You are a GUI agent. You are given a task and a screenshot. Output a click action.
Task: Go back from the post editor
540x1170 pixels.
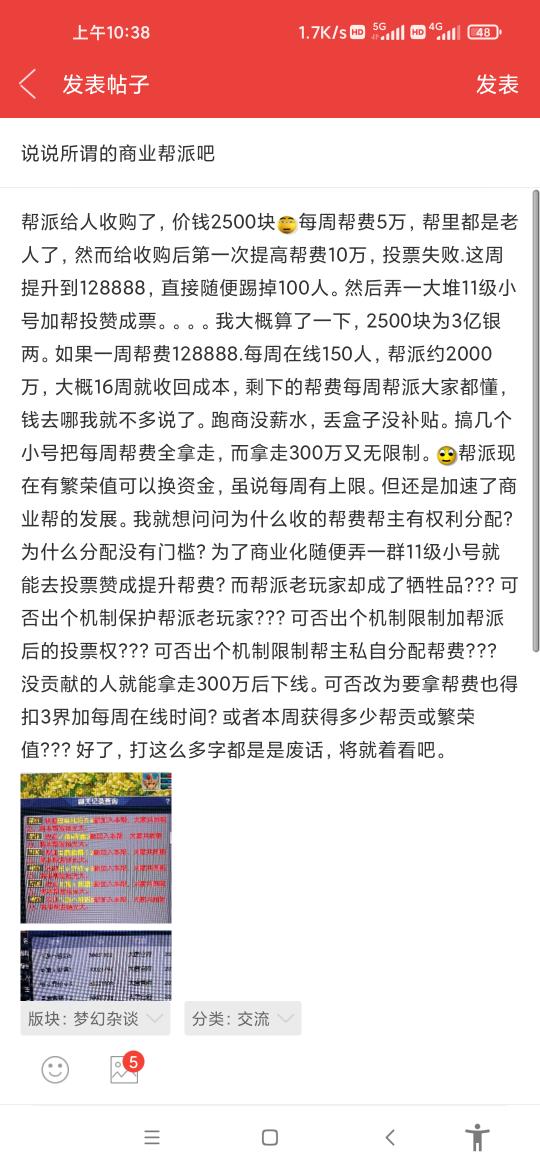tap(28, 84)
